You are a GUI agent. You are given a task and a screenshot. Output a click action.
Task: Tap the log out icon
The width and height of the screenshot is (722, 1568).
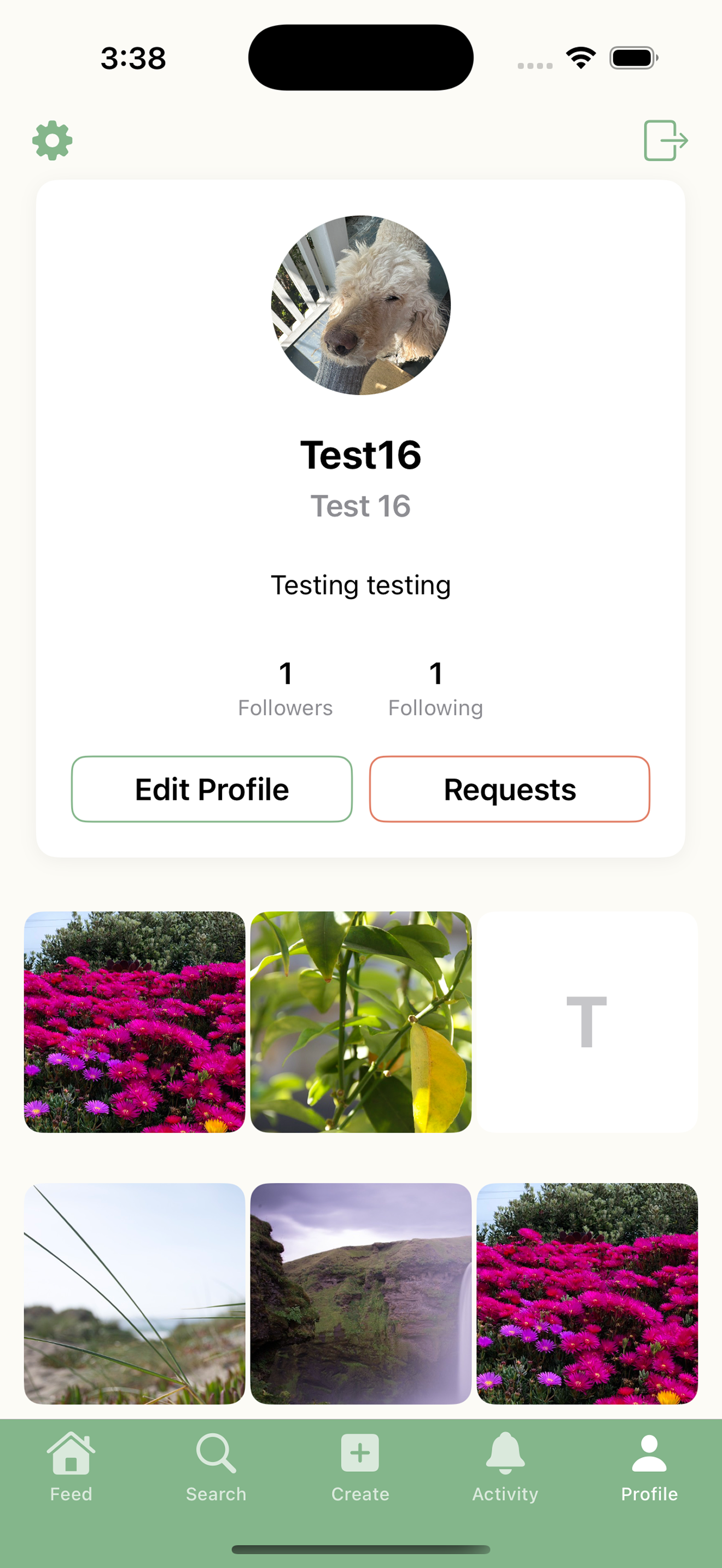tap(665, 141)
